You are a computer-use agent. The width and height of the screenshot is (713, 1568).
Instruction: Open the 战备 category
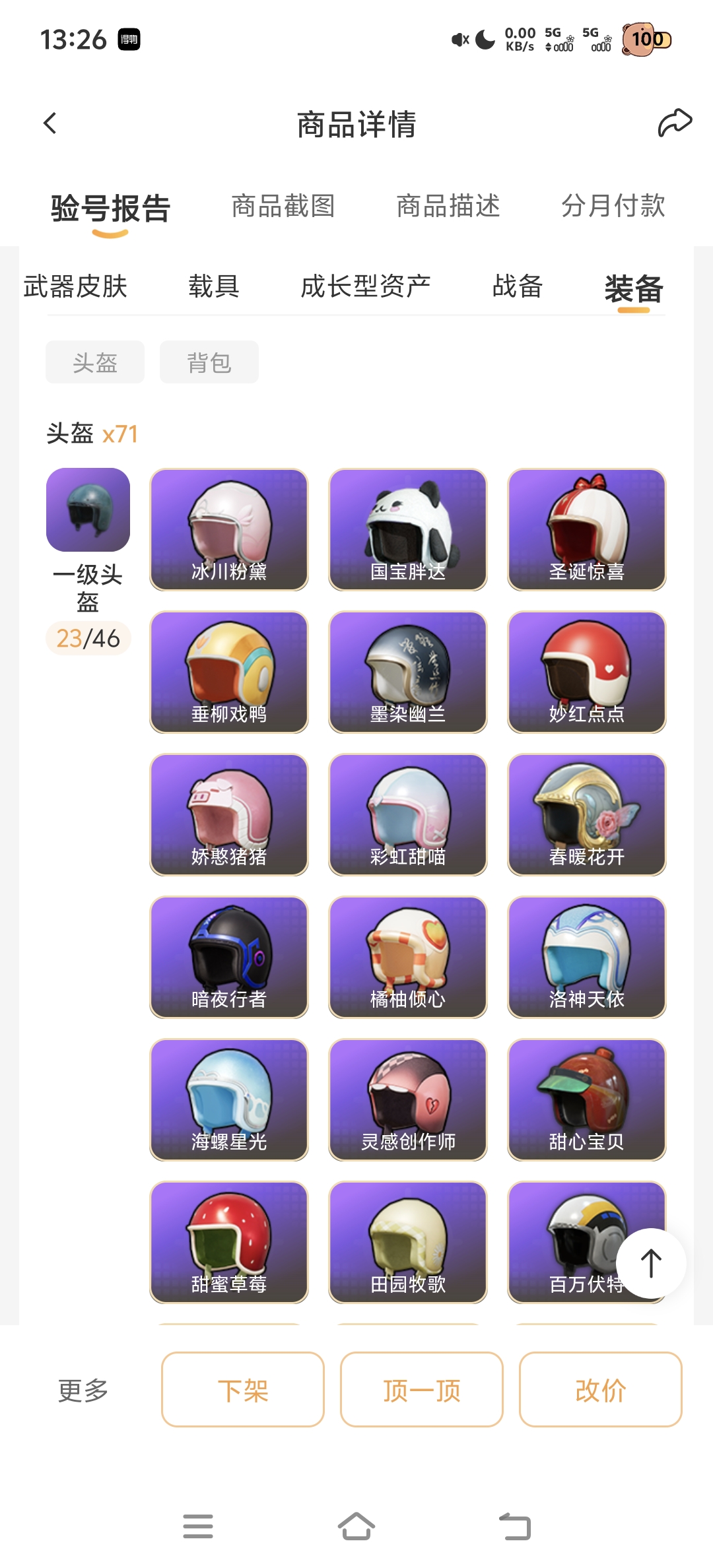[518, 286]
